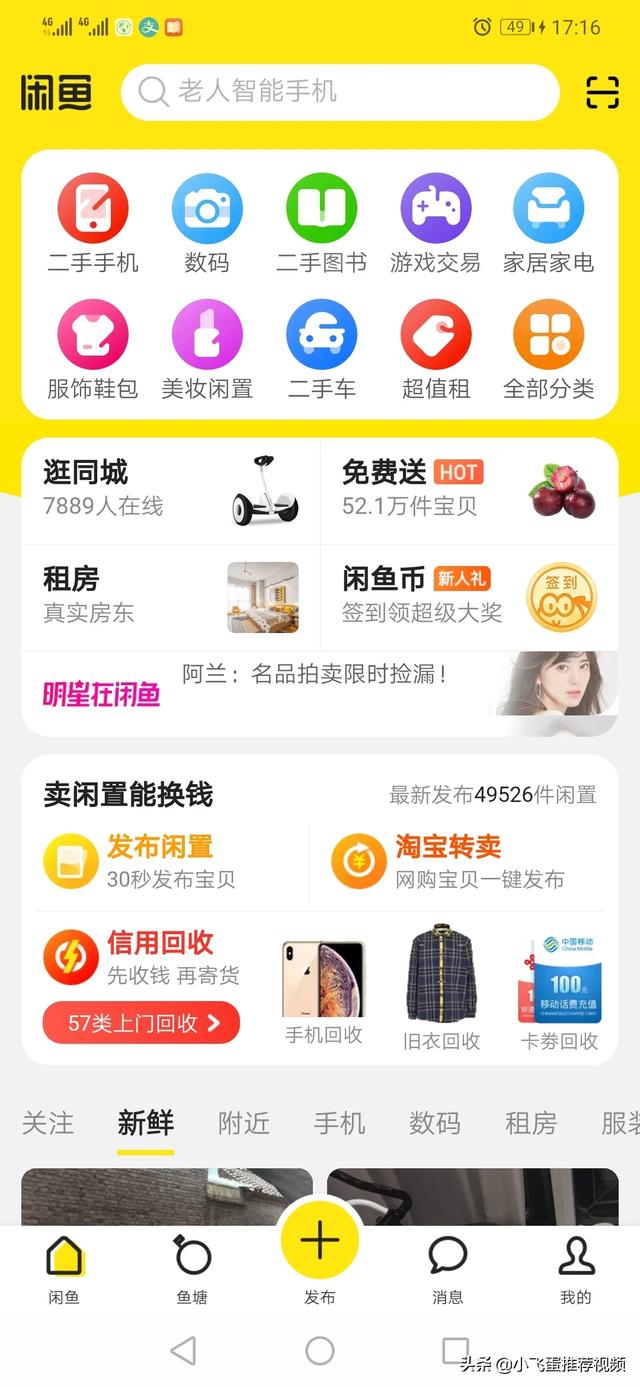The image size is (640, 1387).
Task: Tap the yellow 发布 plus button
Action: (x=320, y=1241)
